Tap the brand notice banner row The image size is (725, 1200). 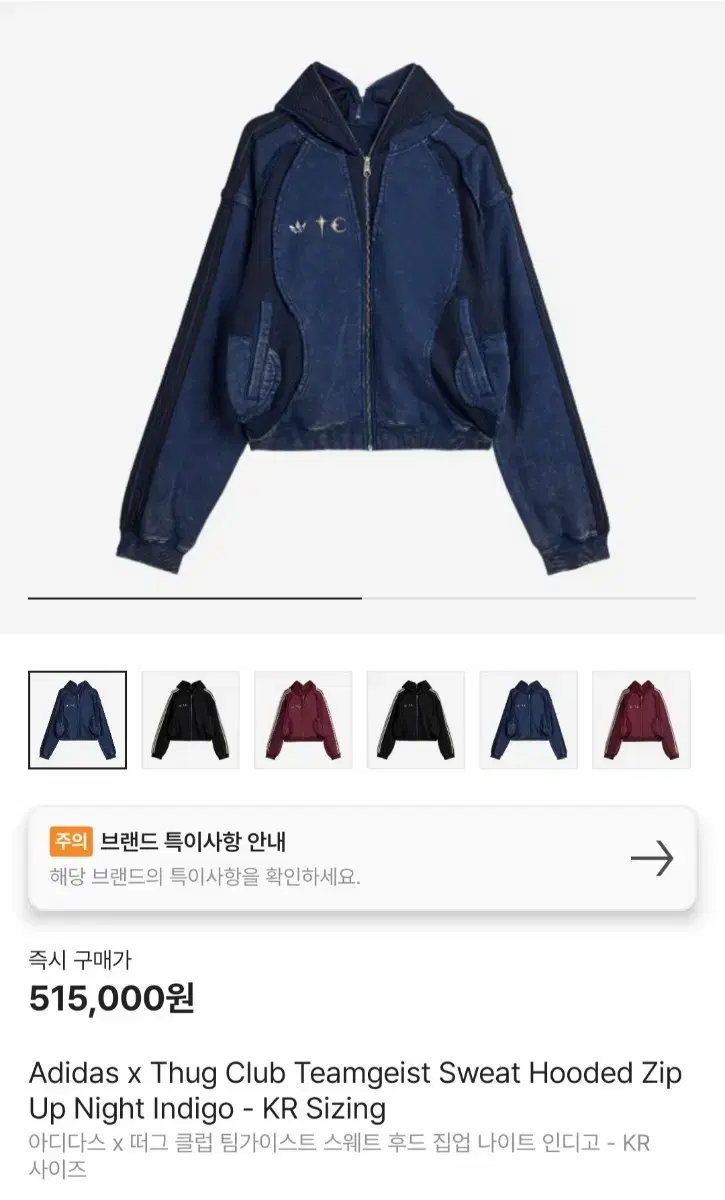362,859
